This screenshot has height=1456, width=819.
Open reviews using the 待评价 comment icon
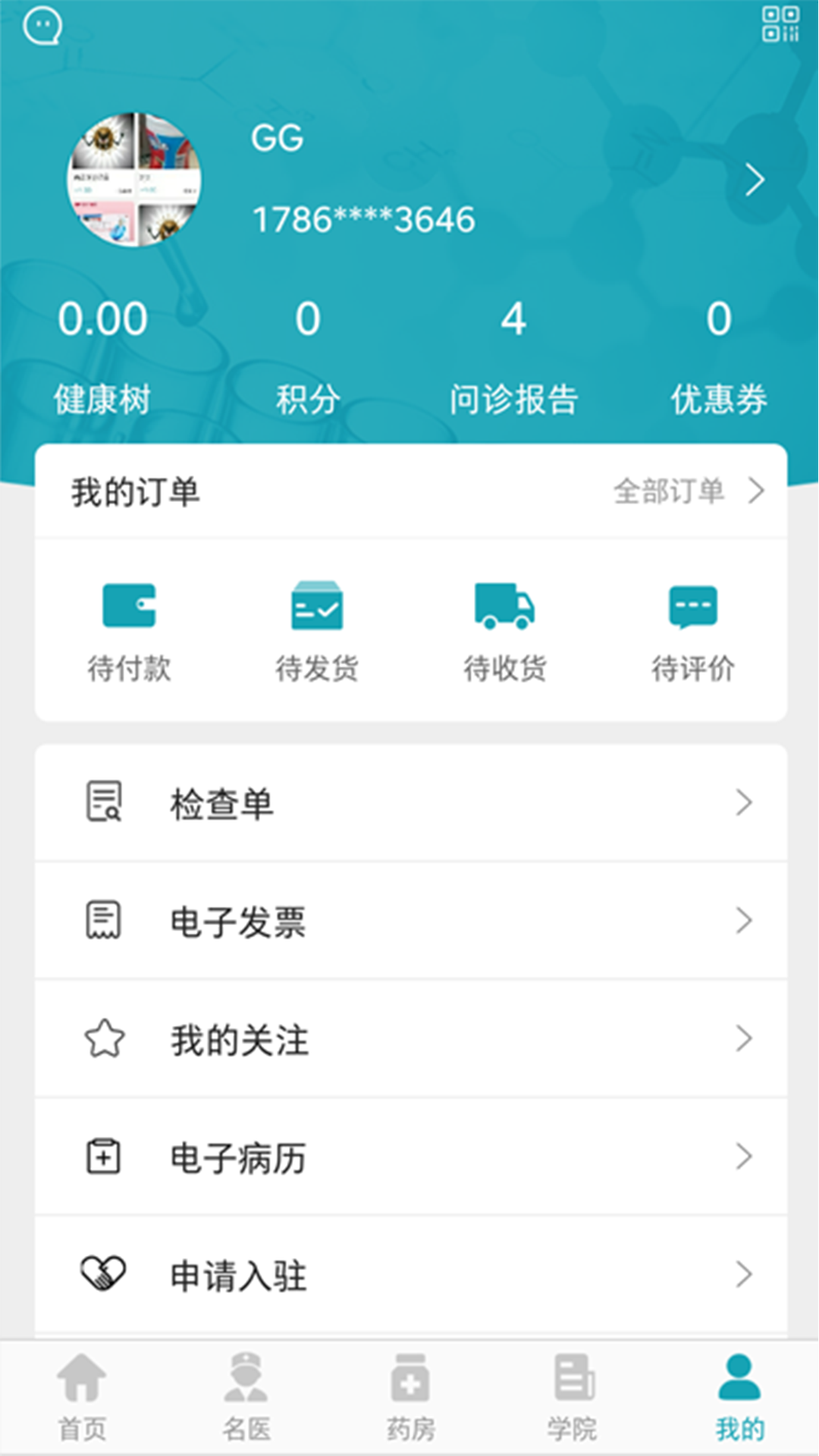point(692,604)
